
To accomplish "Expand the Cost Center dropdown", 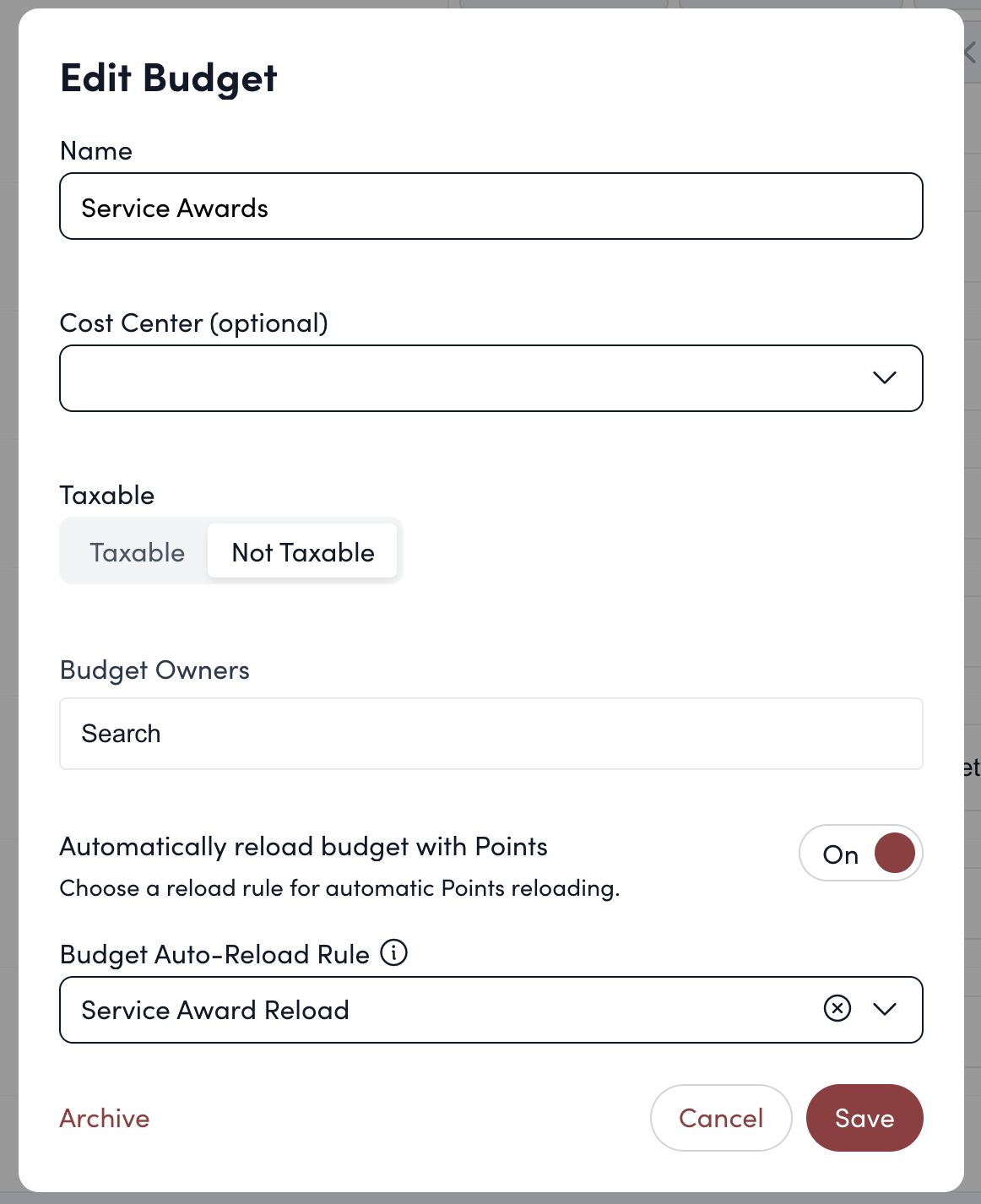I will click(x=883, y=377).
